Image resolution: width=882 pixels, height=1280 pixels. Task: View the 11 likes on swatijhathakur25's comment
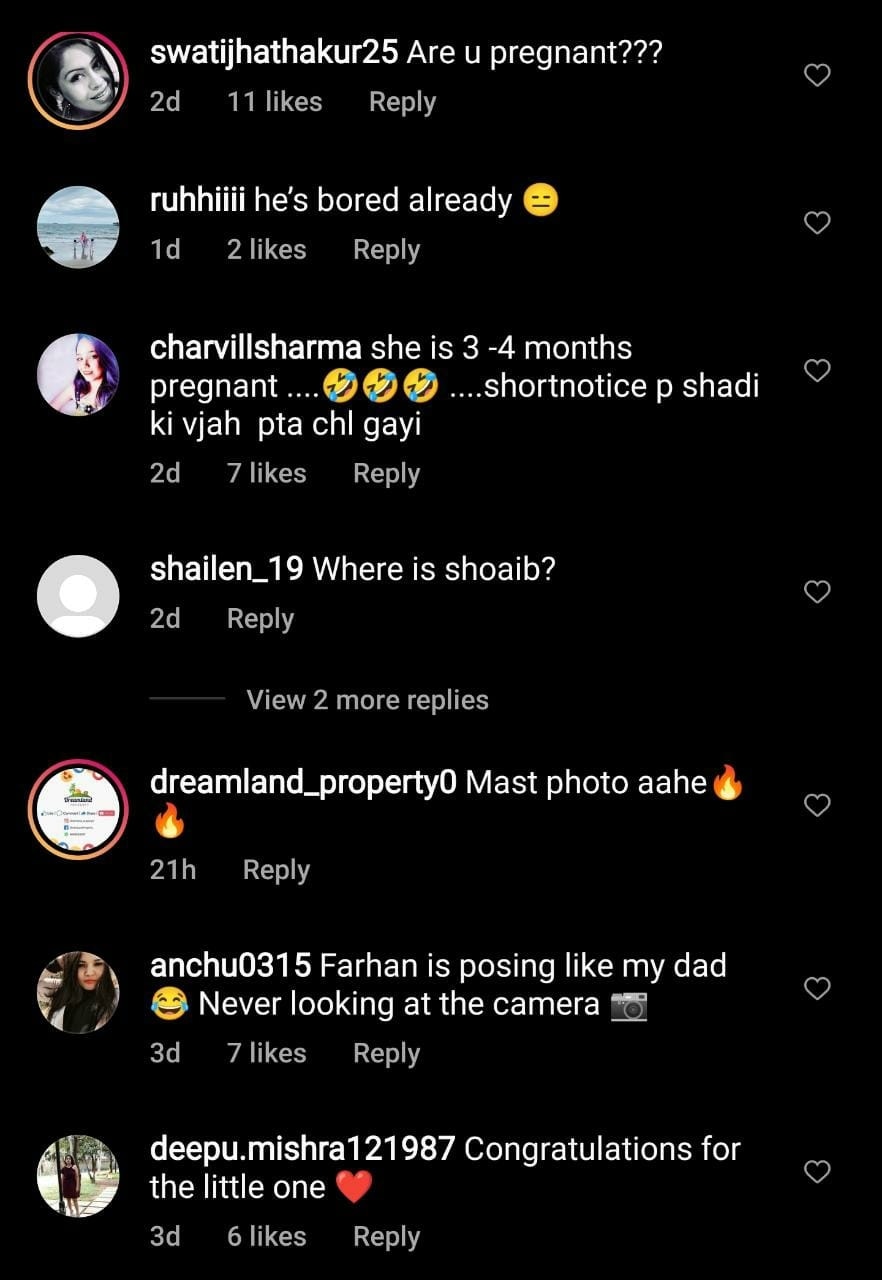(274, 102)
